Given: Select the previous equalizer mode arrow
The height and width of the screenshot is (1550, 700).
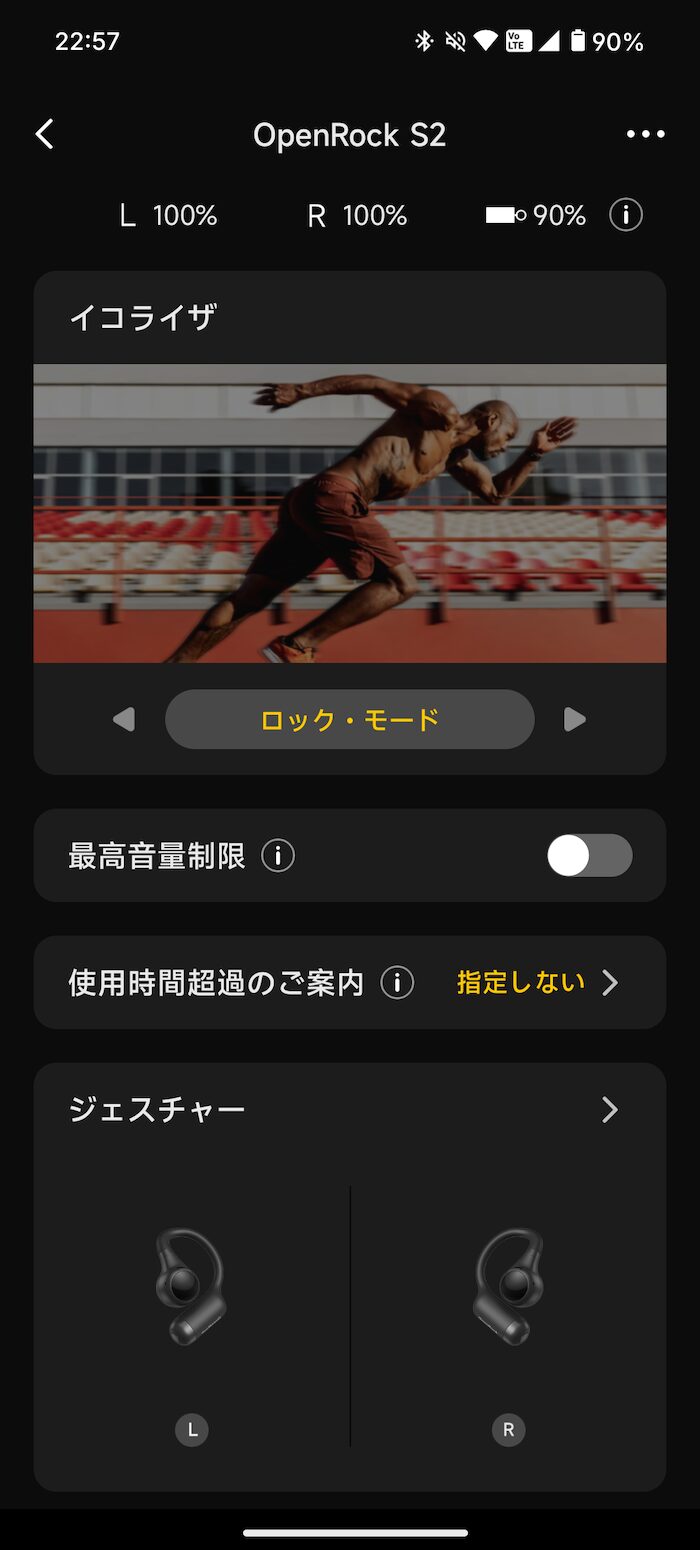Looking at the screenshot, I should click(124, 719).
